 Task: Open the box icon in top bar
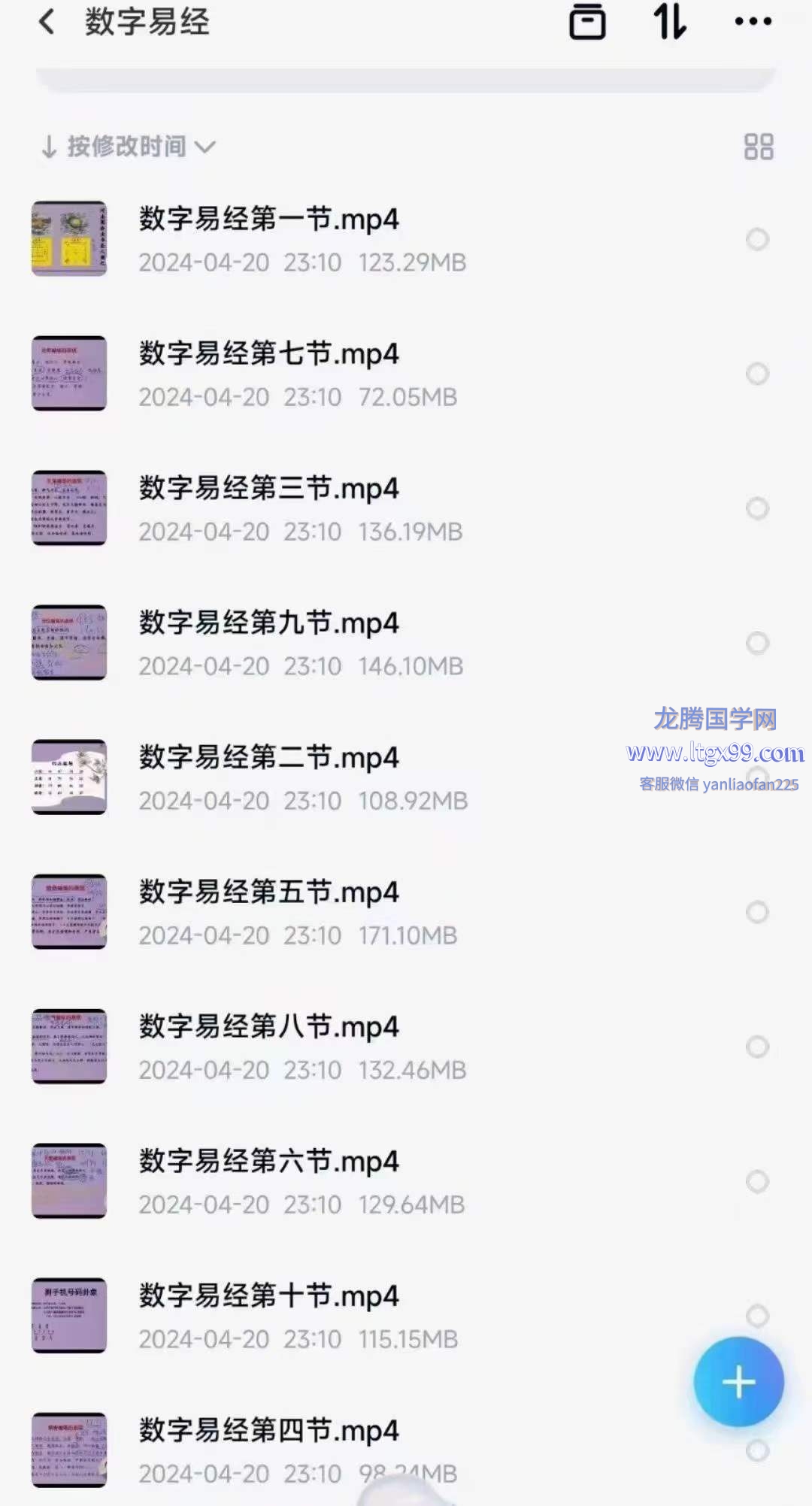[x=587, y=22]
